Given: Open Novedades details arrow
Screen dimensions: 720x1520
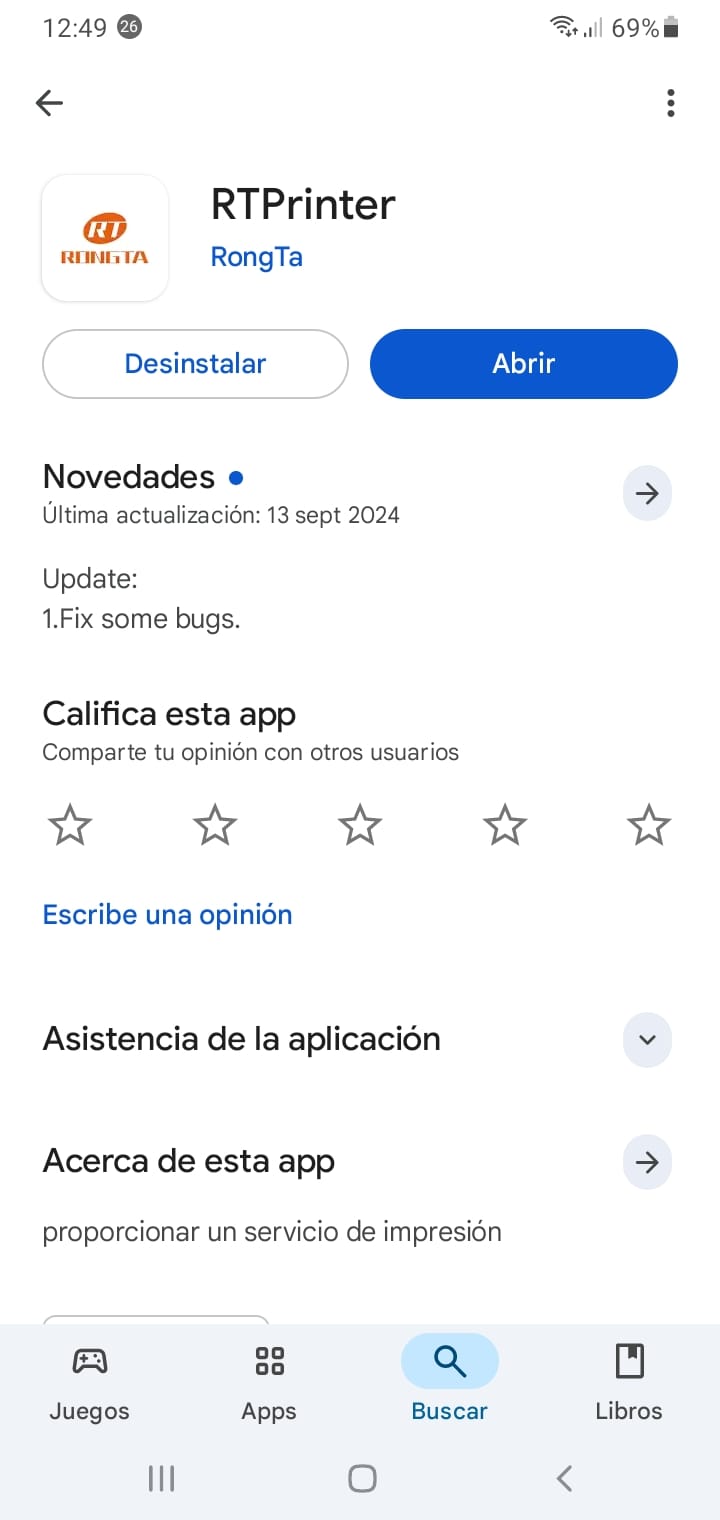Looking at the screenshot, I should pos(647,494).
